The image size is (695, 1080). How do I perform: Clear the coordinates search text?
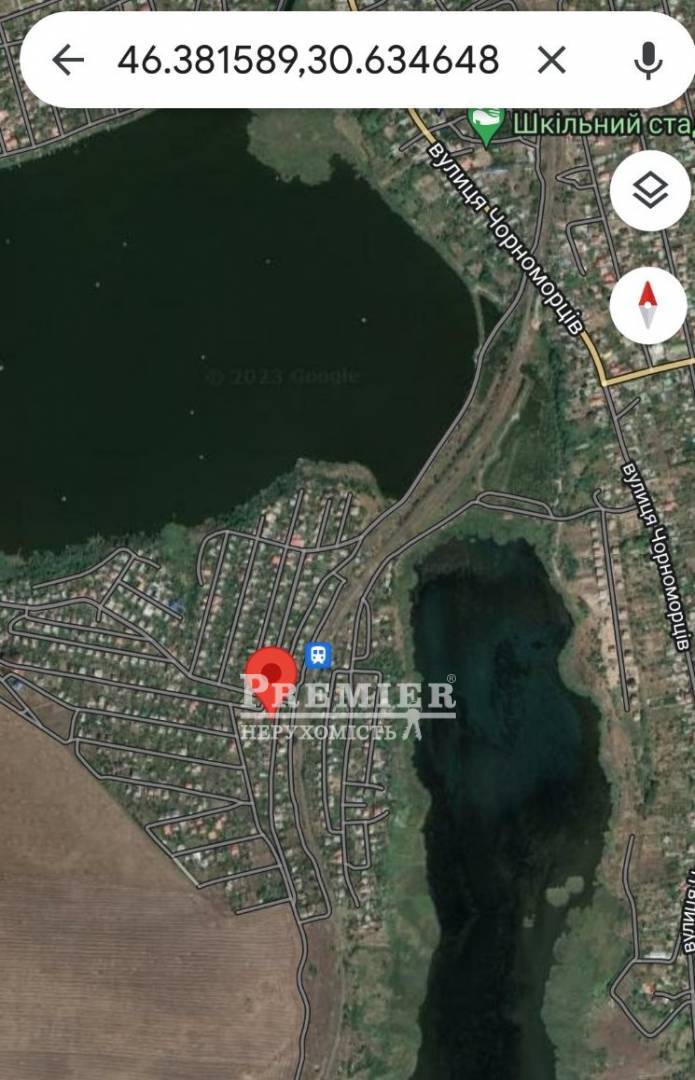(552, 60)
